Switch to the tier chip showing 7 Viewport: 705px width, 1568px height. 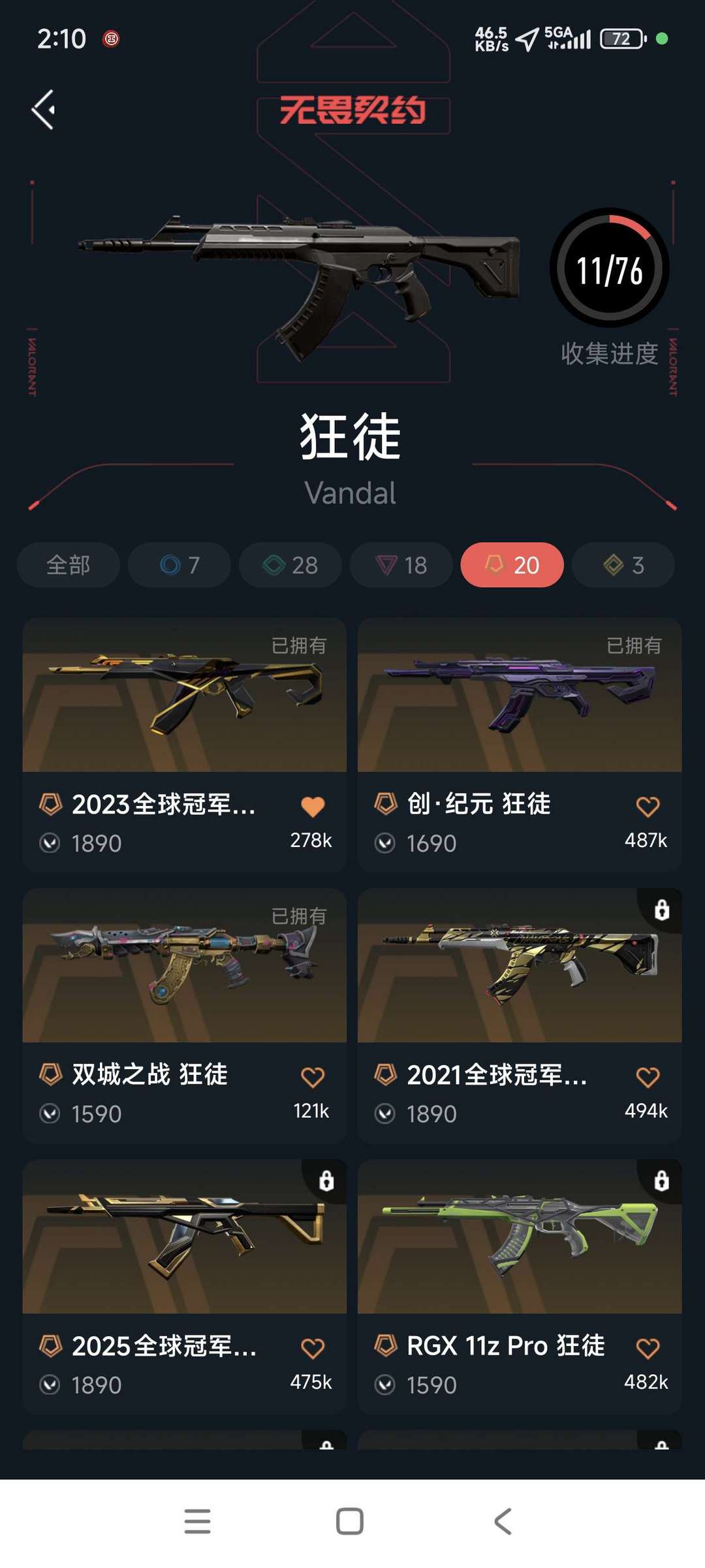pos(179,565)
